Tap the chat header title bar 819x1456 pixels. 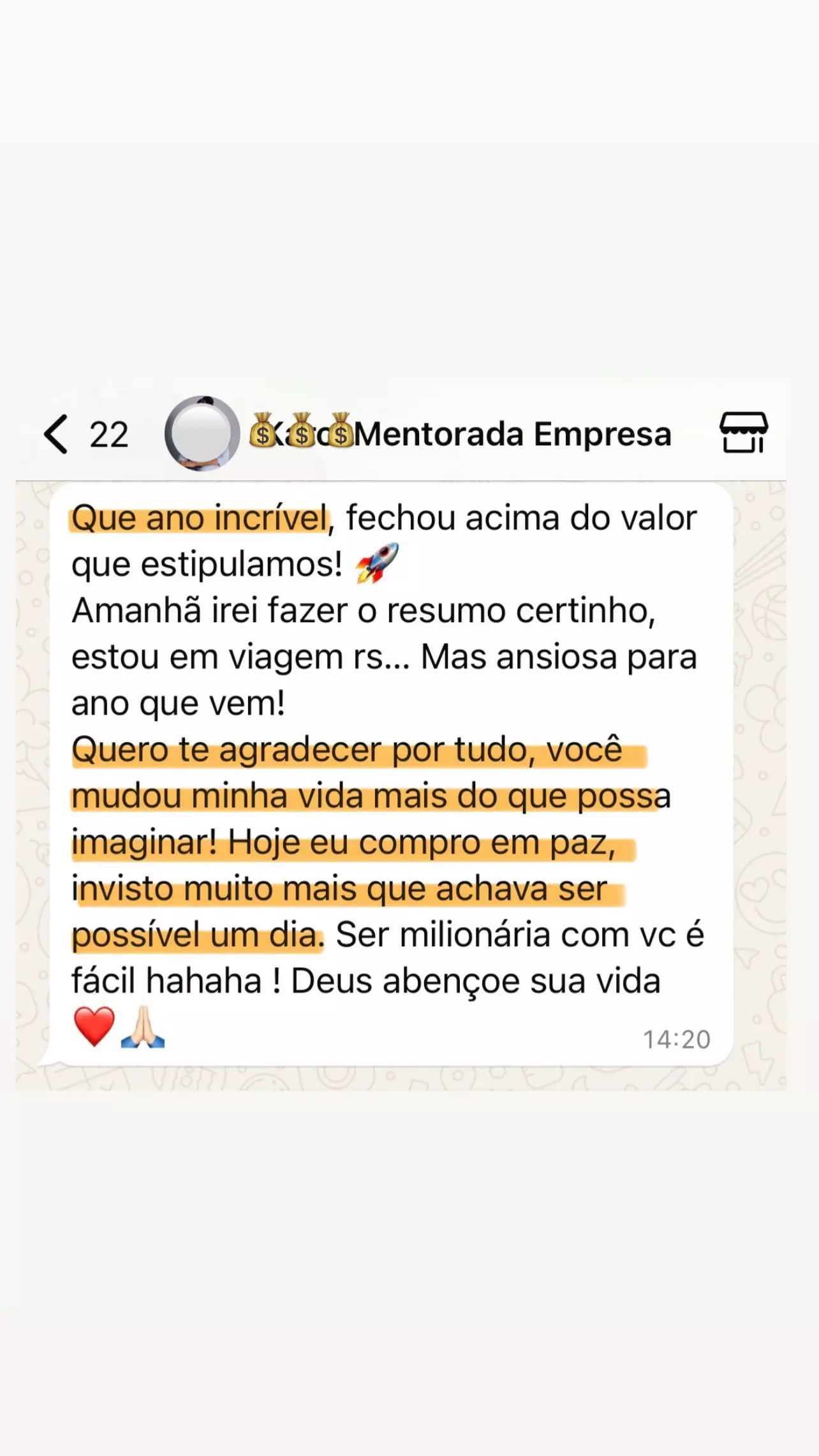coord(409,433)
